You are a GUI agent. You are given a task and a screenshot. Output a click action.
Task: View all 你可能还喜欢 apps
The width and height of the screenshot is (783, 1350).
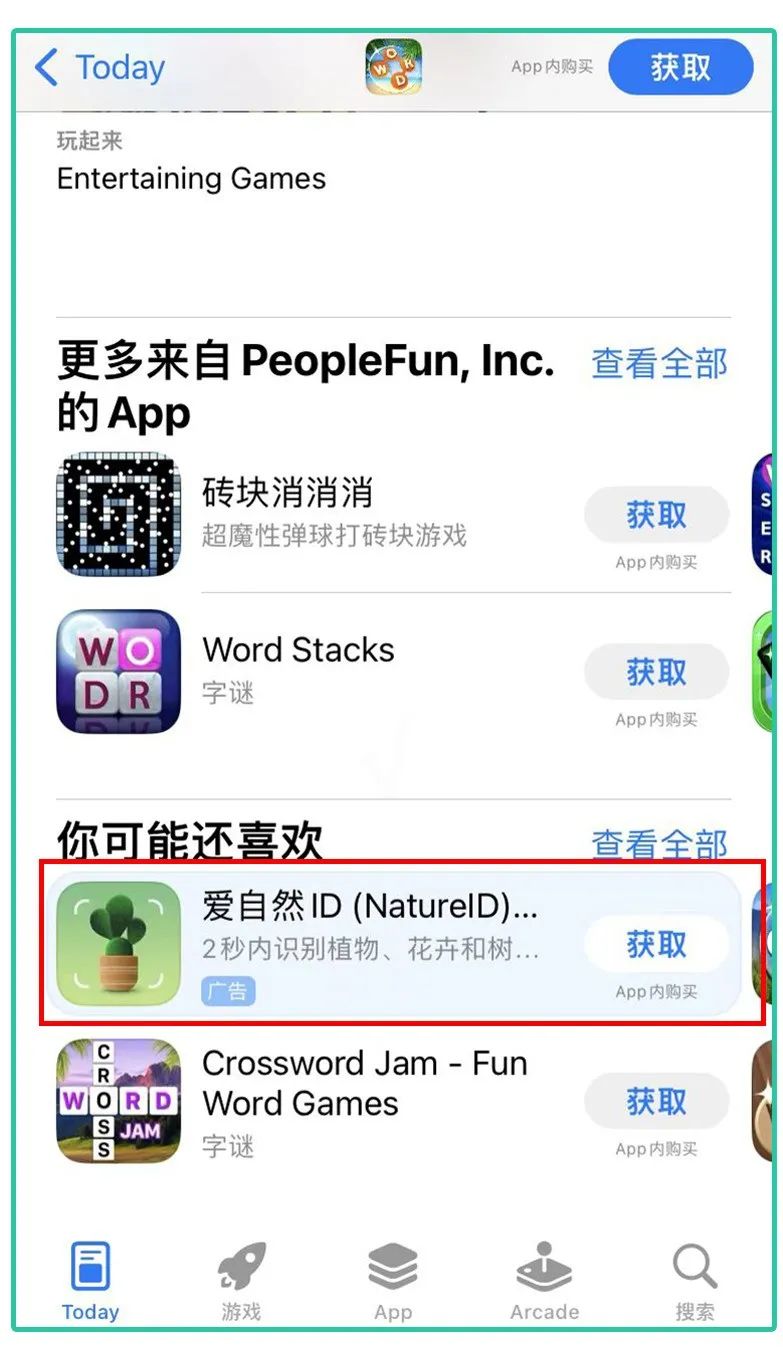click(x=659, y=843)
